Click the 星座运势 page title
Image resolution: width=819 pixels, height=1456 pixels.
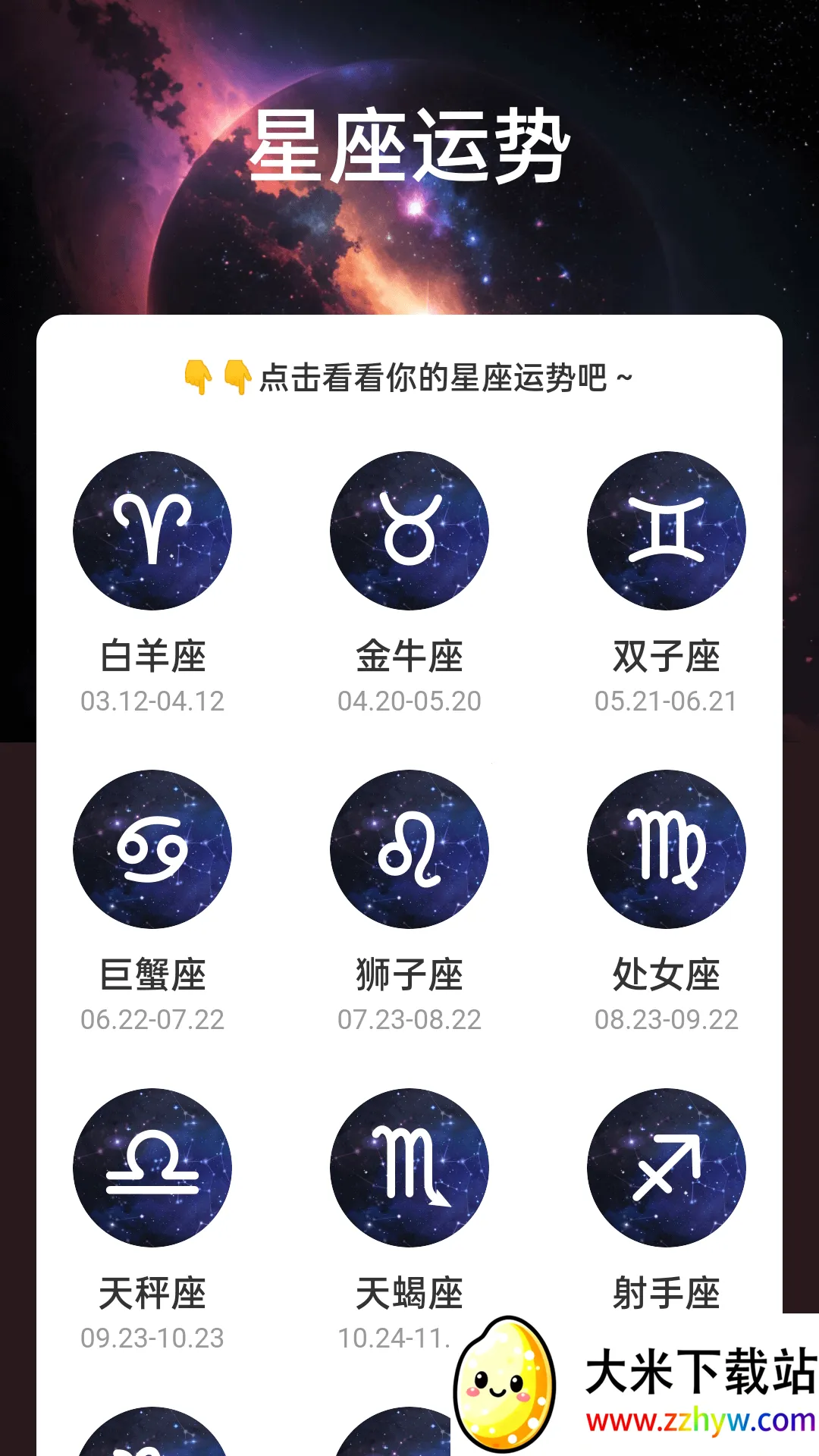pos(409,146)
